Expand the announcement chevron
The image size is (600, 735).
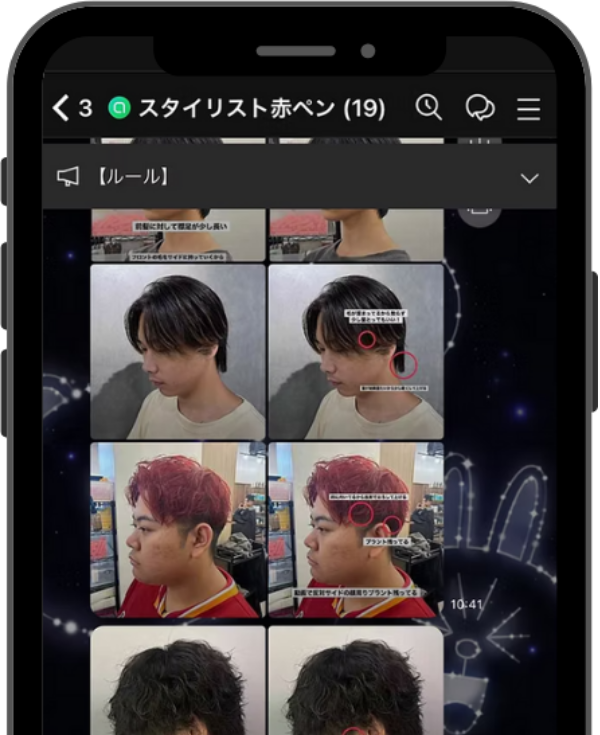click(x=530, y=178)
